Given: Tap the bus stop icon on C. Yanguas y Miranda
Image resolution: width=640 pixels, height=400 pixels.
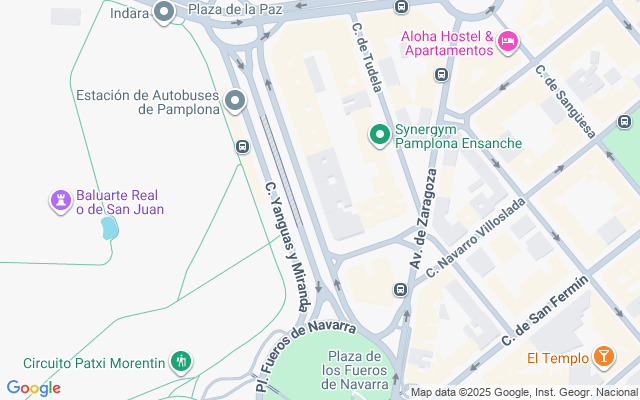Looking at the screenshot, I should pos(242,147).
